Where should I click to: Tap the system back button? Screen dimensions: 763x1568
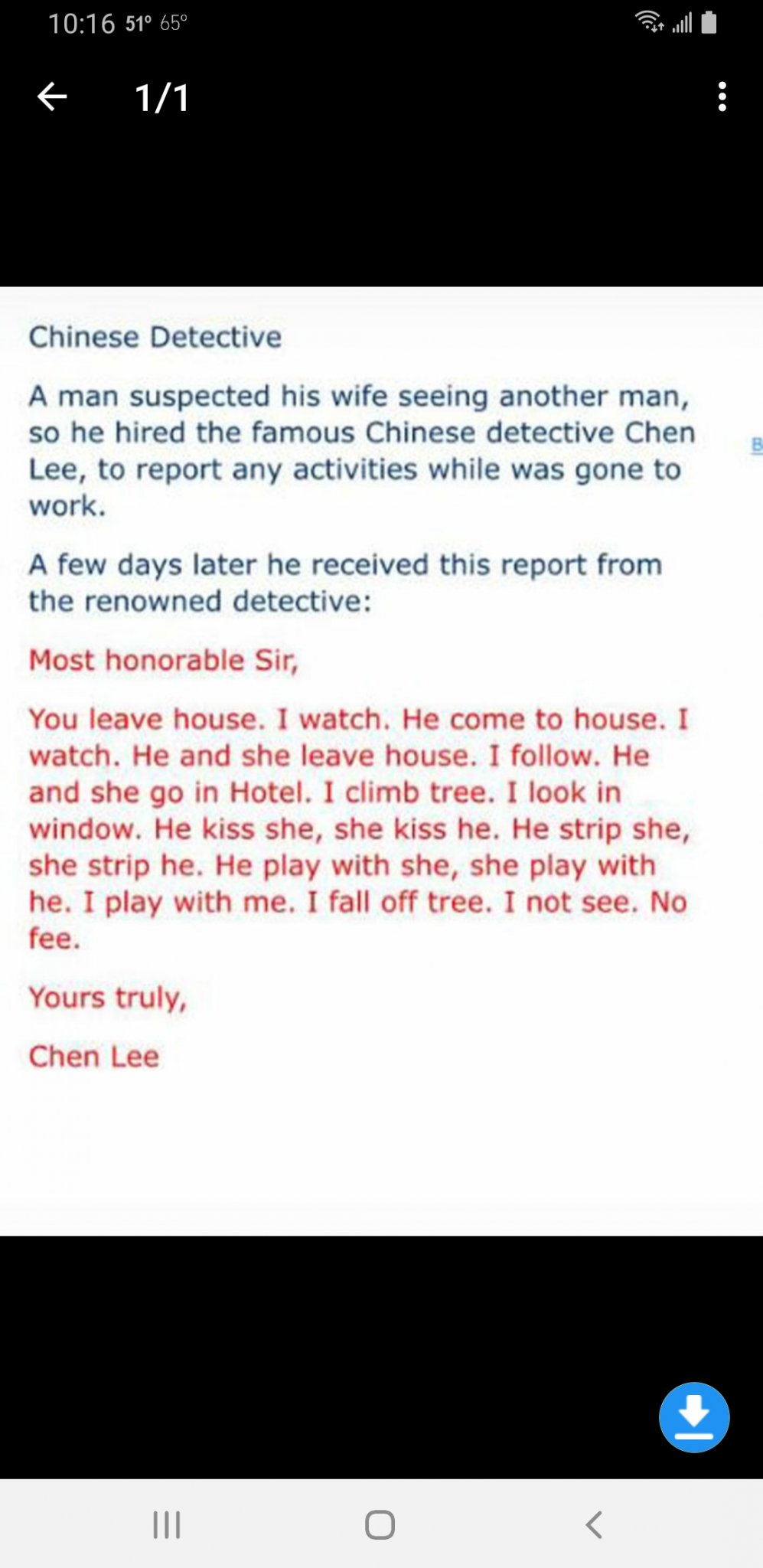coord(594,1524)
